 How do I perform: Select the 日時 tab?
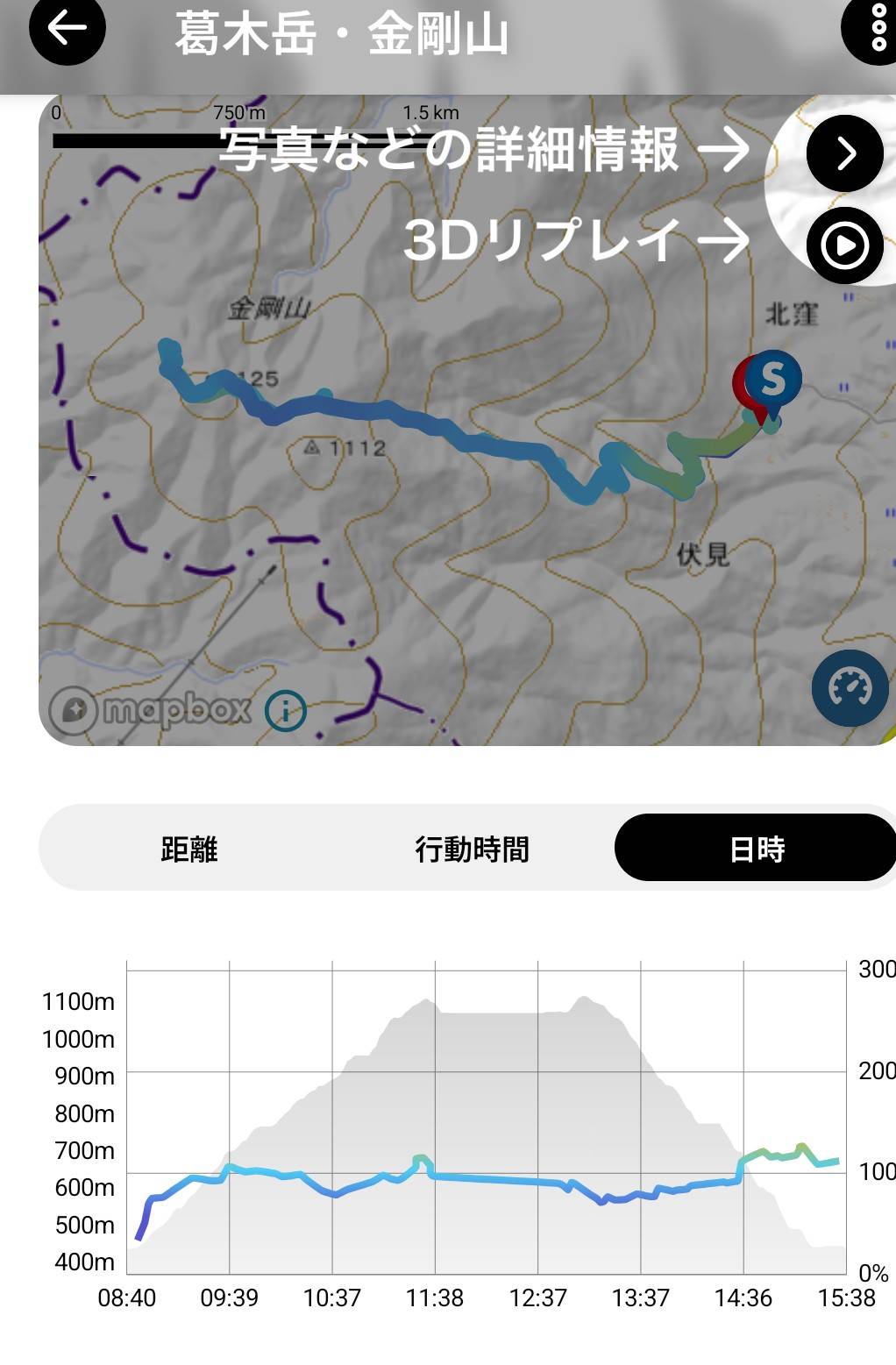(x=756, y=849)
